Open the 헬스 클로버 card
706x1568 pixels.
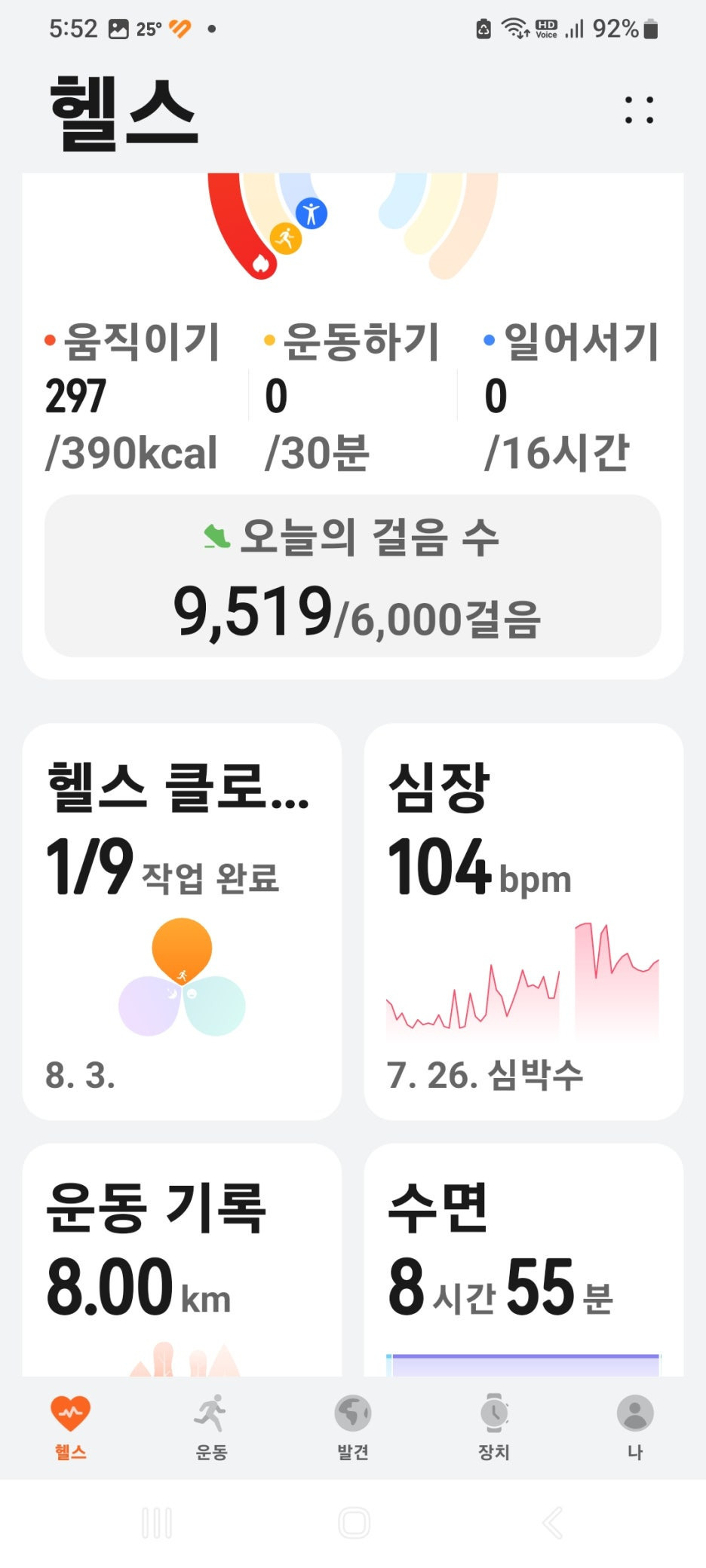pos(182,921)
